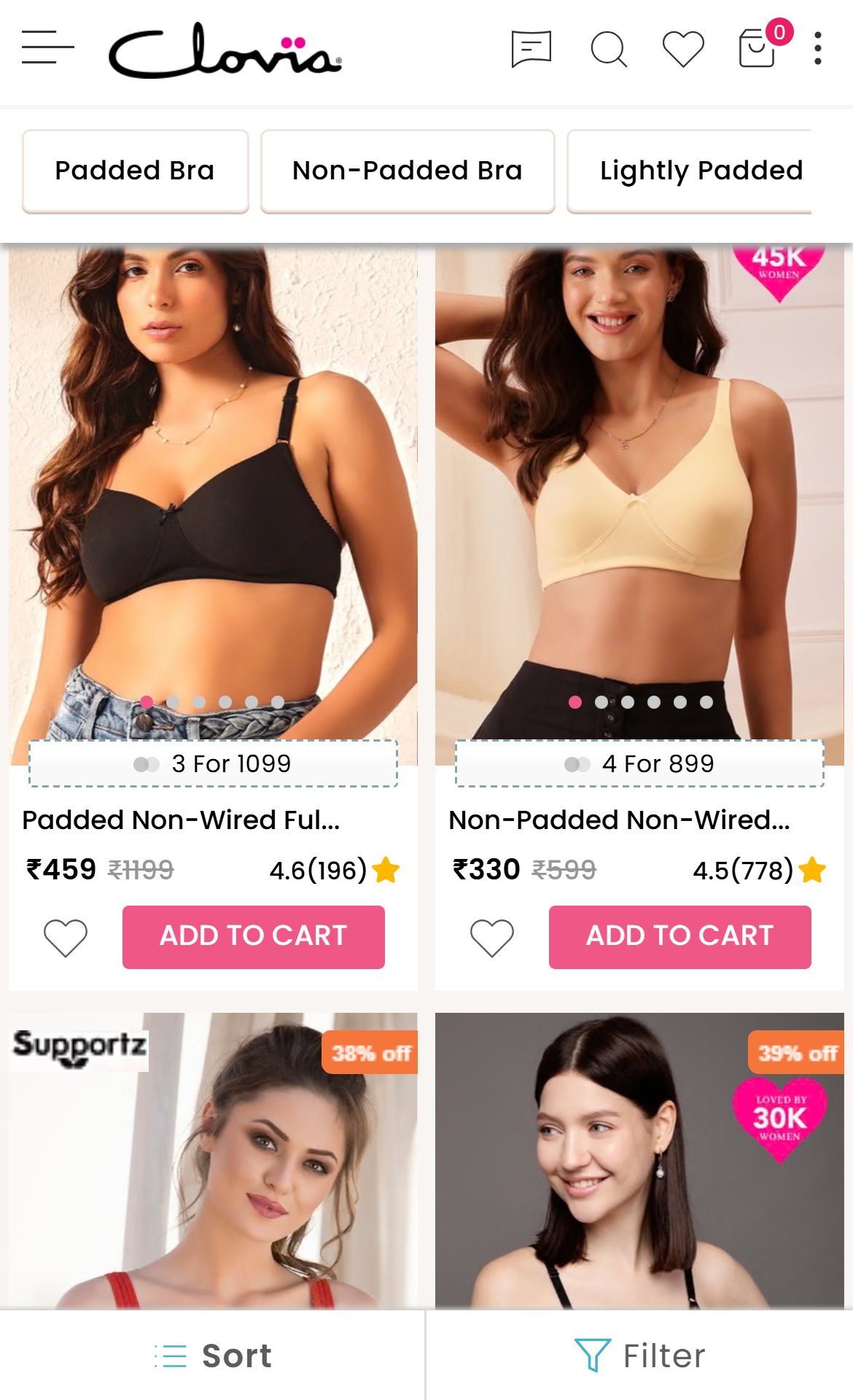
Task: Select the Non-Padded Bra chip
Action: coord(408,171)
